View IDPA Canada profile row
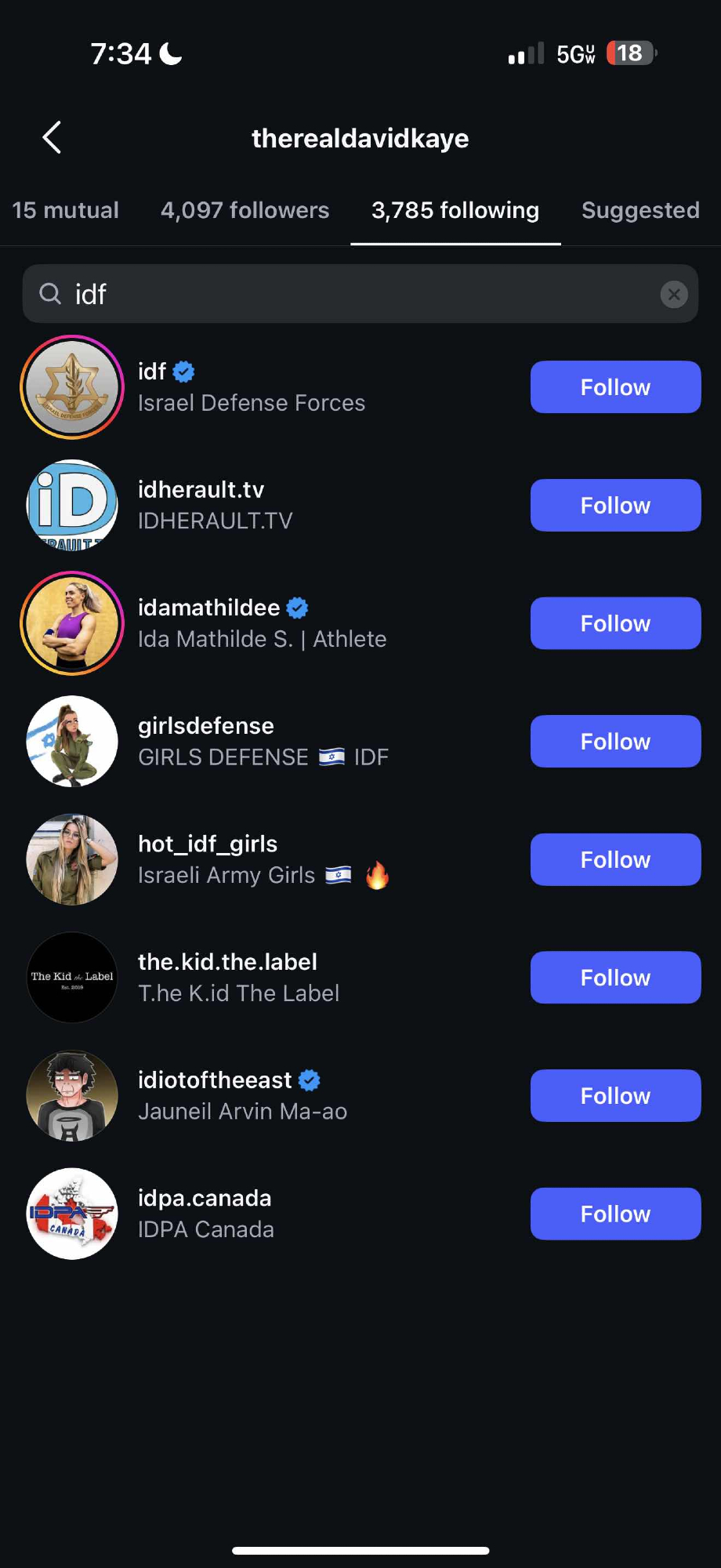The width and height of the screenshot is (721, 1568). pyautogui.click(x=205, y=1214)
